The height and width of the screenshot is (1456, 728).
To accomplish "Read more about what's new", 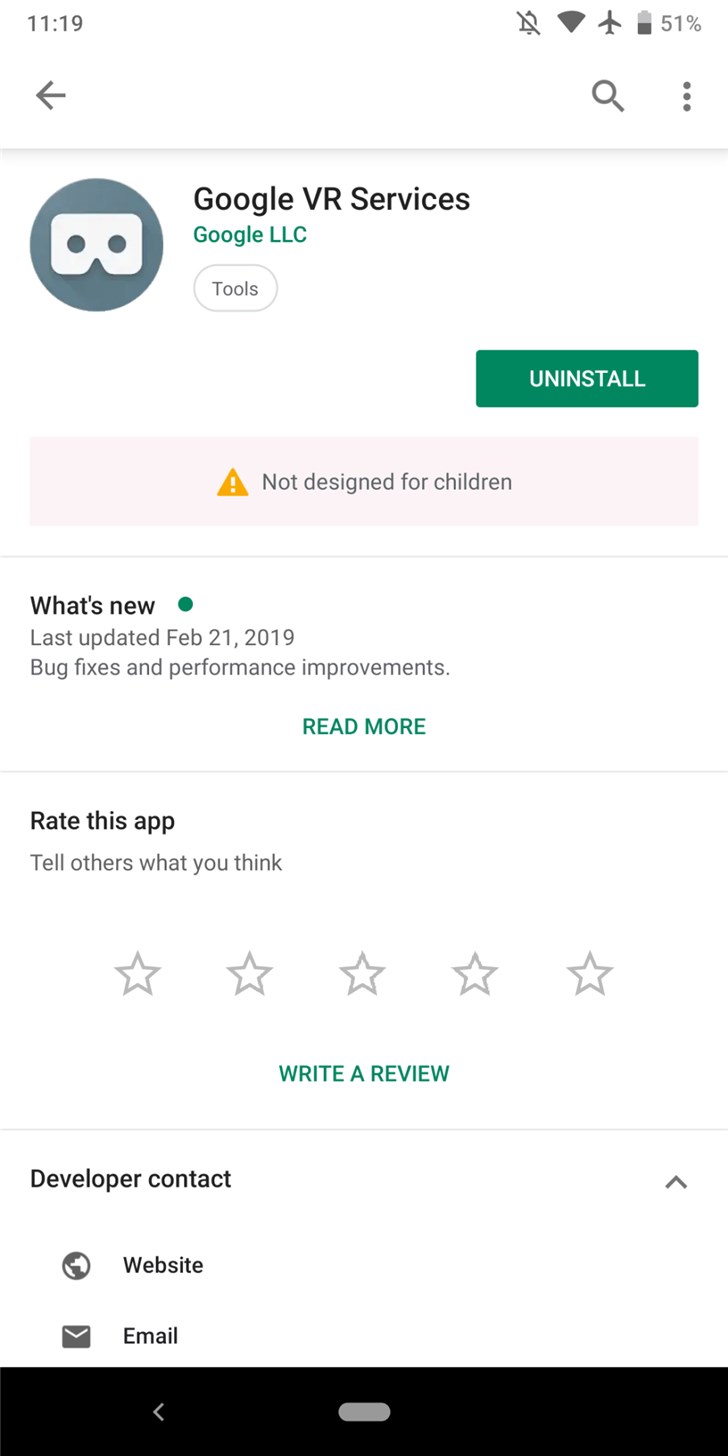I will [364, 727].
